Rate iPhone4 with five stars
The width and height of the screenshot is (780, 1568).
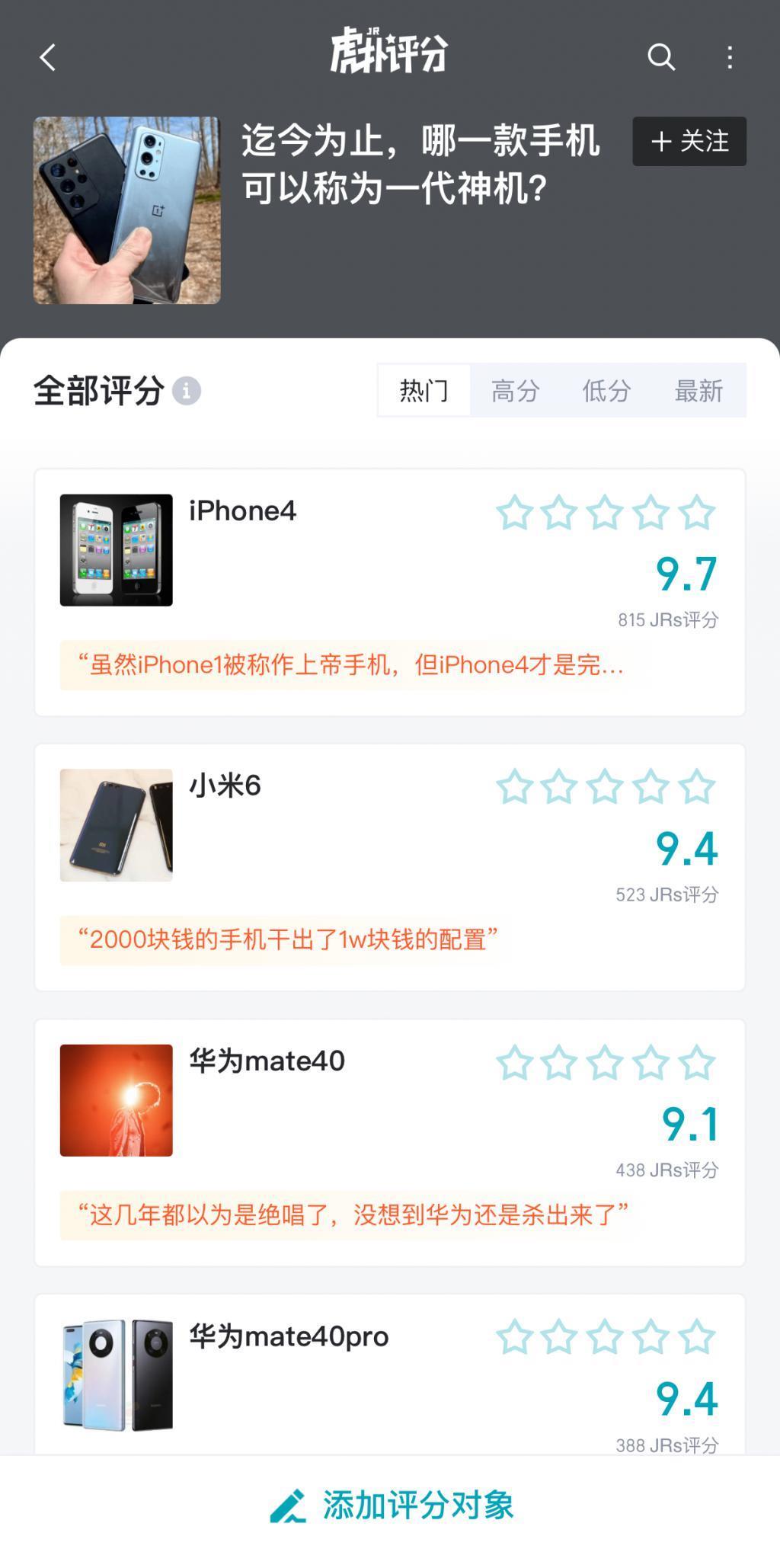click(x=697, y=513)
